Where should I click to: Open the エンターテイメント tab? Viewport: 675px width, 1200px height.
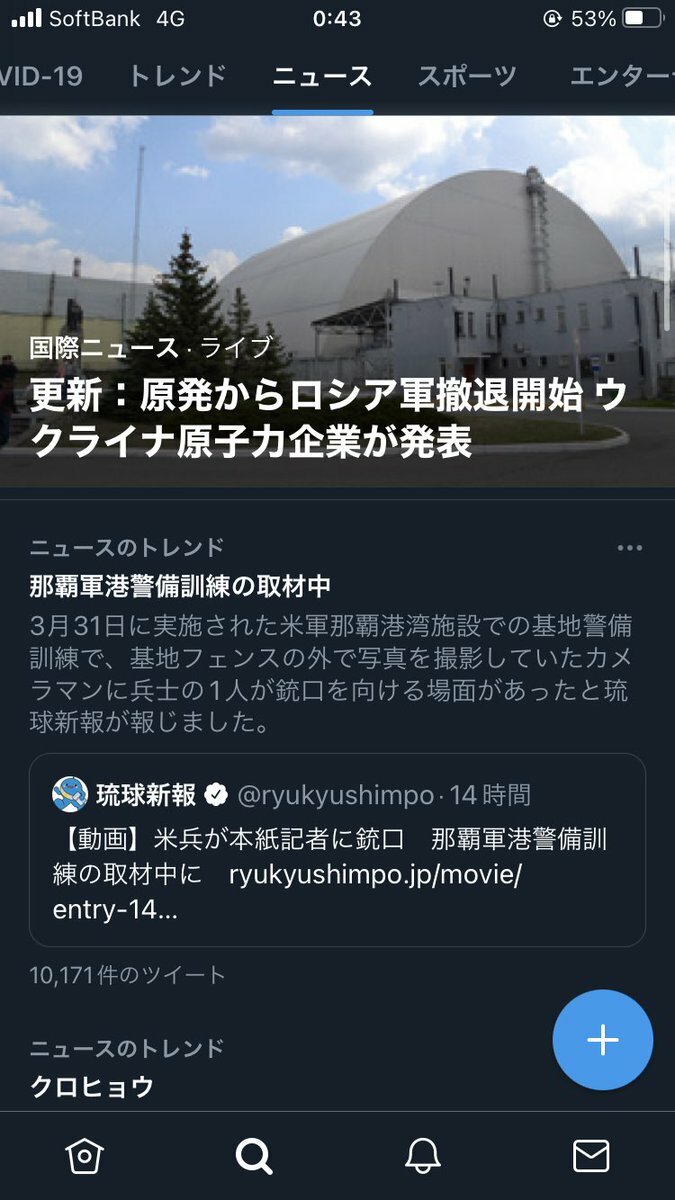[x=620, y=76]
